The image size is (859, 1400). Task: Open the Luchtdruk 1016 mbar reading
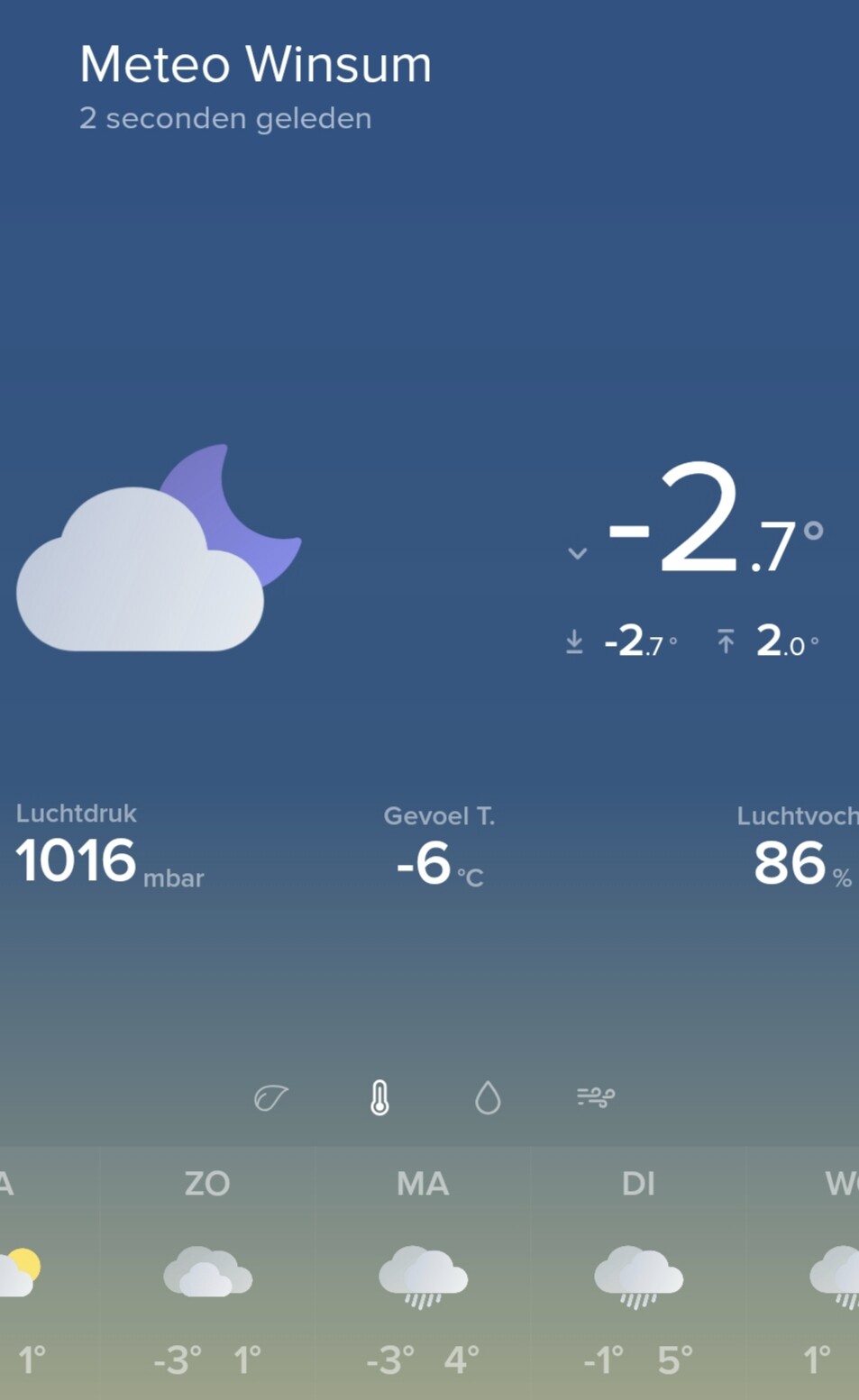click(108, 850)
